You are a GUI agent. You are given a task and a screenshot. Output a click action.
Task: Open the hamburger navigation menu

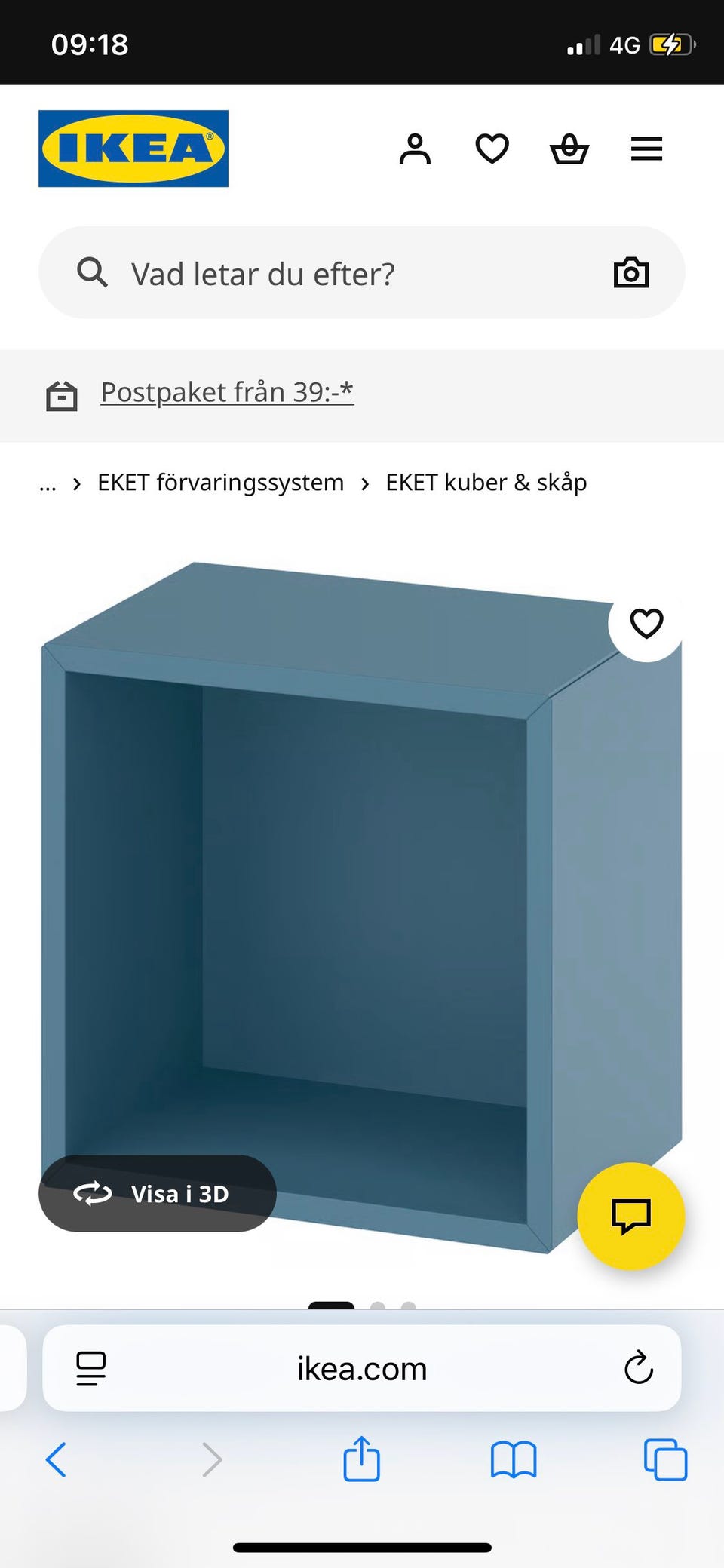[646, 149]
